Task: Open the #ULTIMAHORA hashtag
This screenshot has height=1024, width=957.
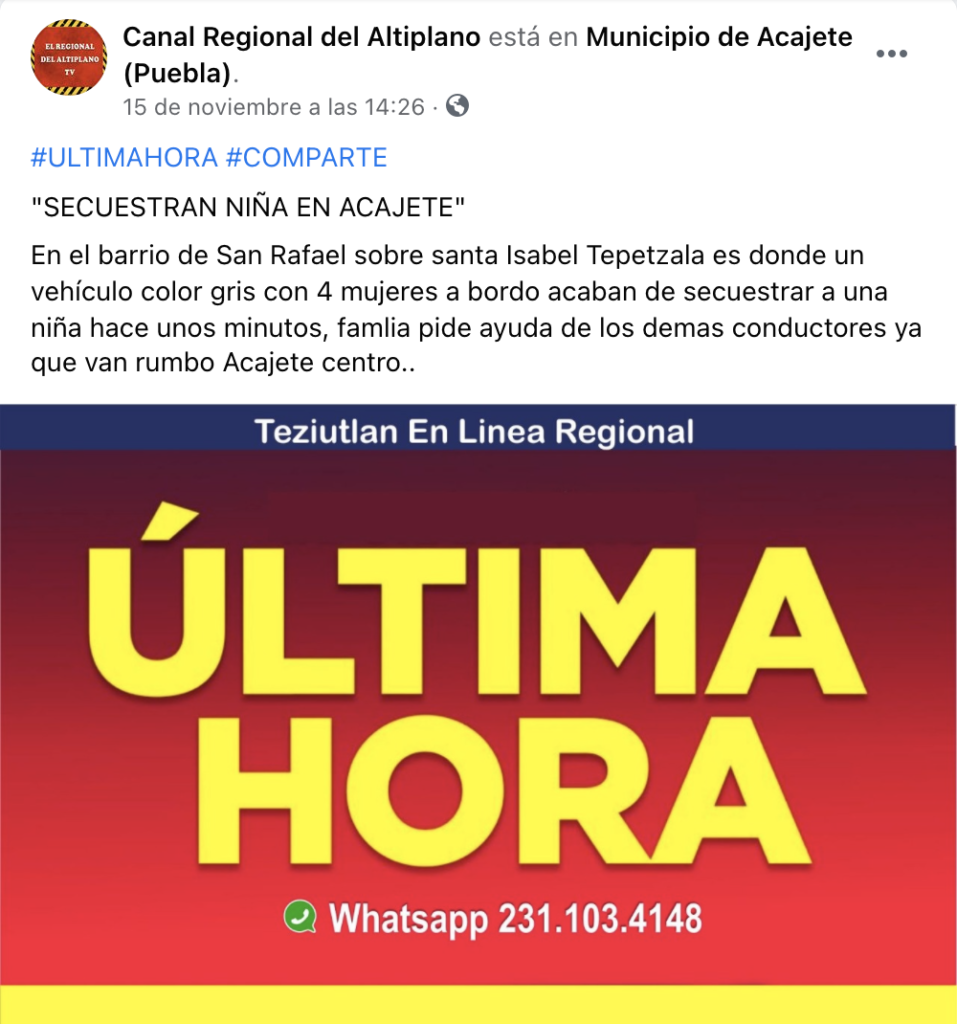Action: 124,158
